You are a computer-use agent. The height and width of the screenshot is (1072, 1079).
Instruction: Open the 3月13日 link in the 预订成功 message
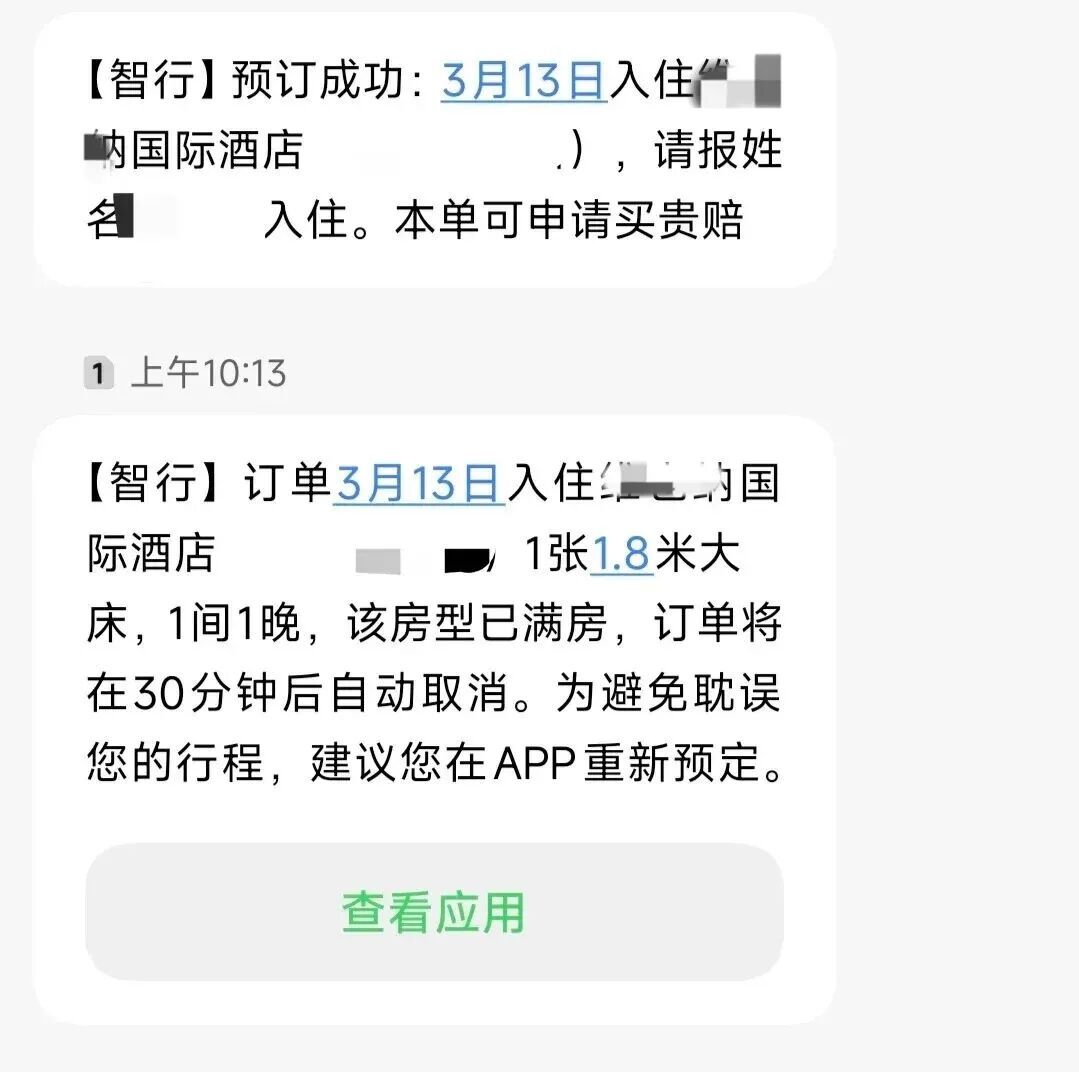pos(523,81)
